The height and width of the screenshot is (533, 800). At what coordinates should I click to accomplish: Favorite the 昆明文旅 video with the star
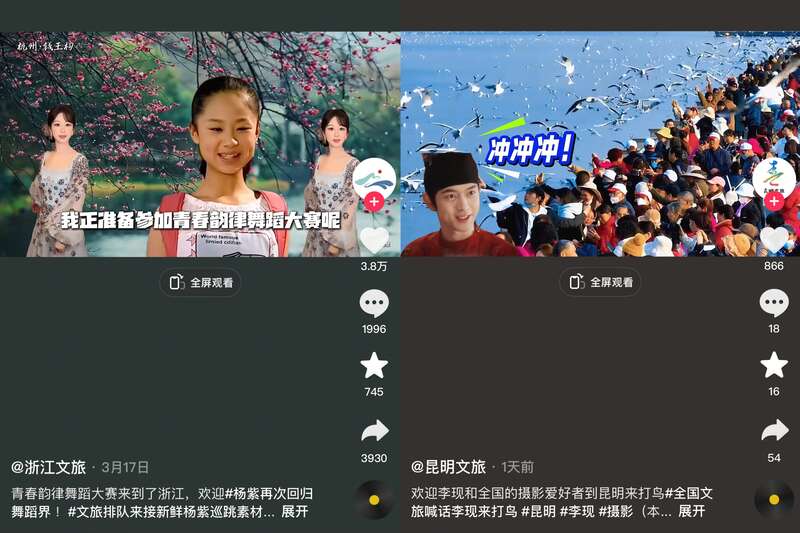click(x=774, y=365)
